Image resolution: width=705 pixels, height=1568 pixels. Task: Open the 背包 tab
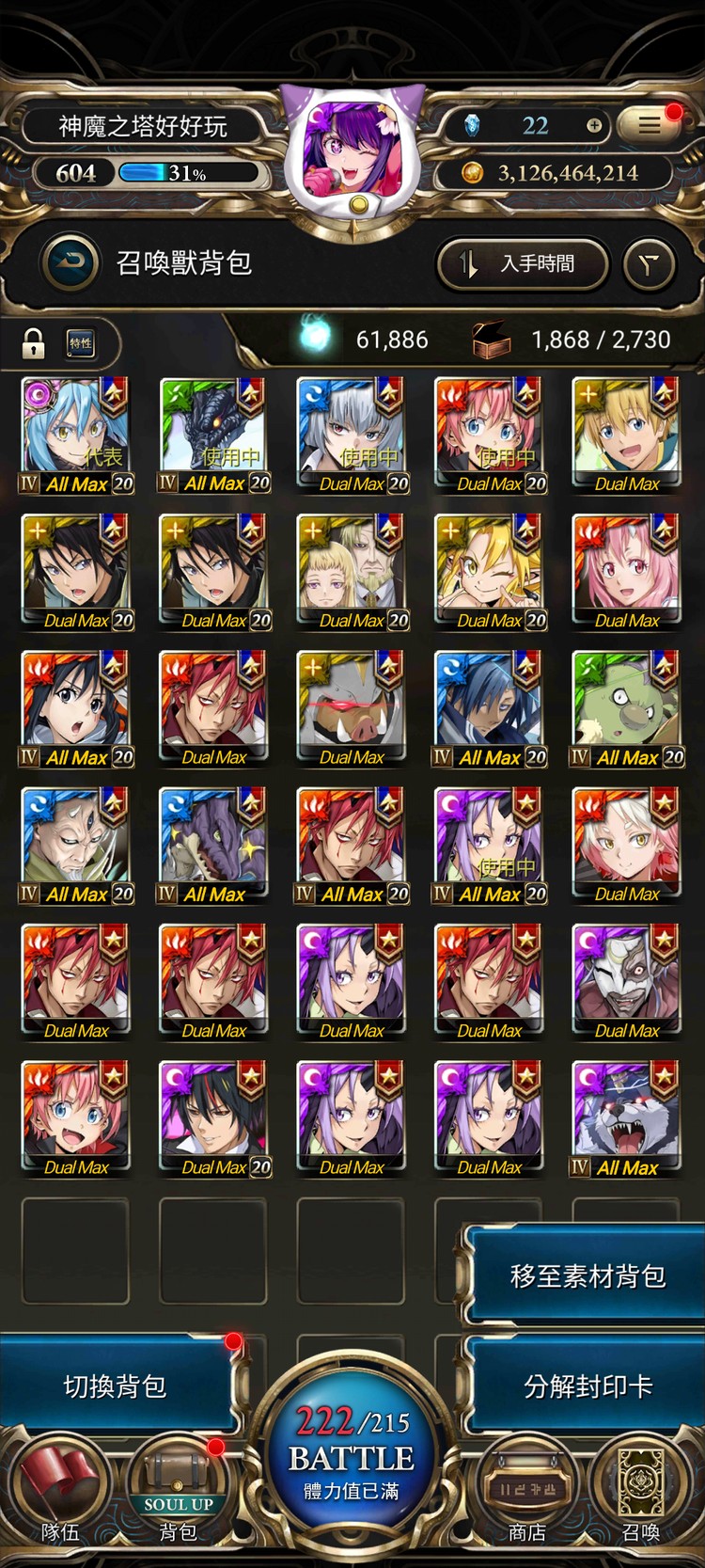tap(178, 1496)
